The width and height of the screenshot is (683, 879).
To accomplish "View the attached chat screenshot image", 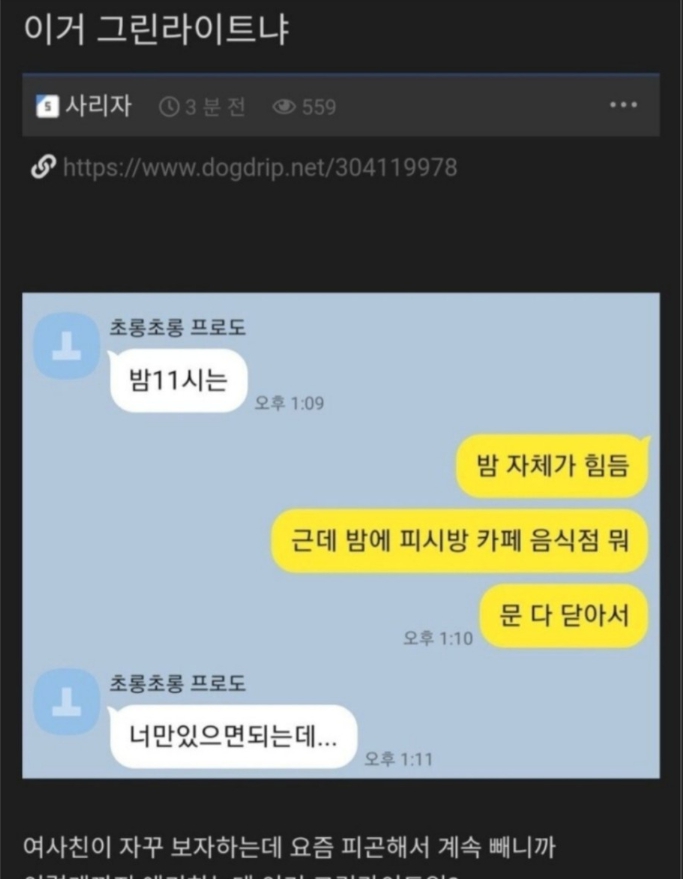I will [340, 535].
